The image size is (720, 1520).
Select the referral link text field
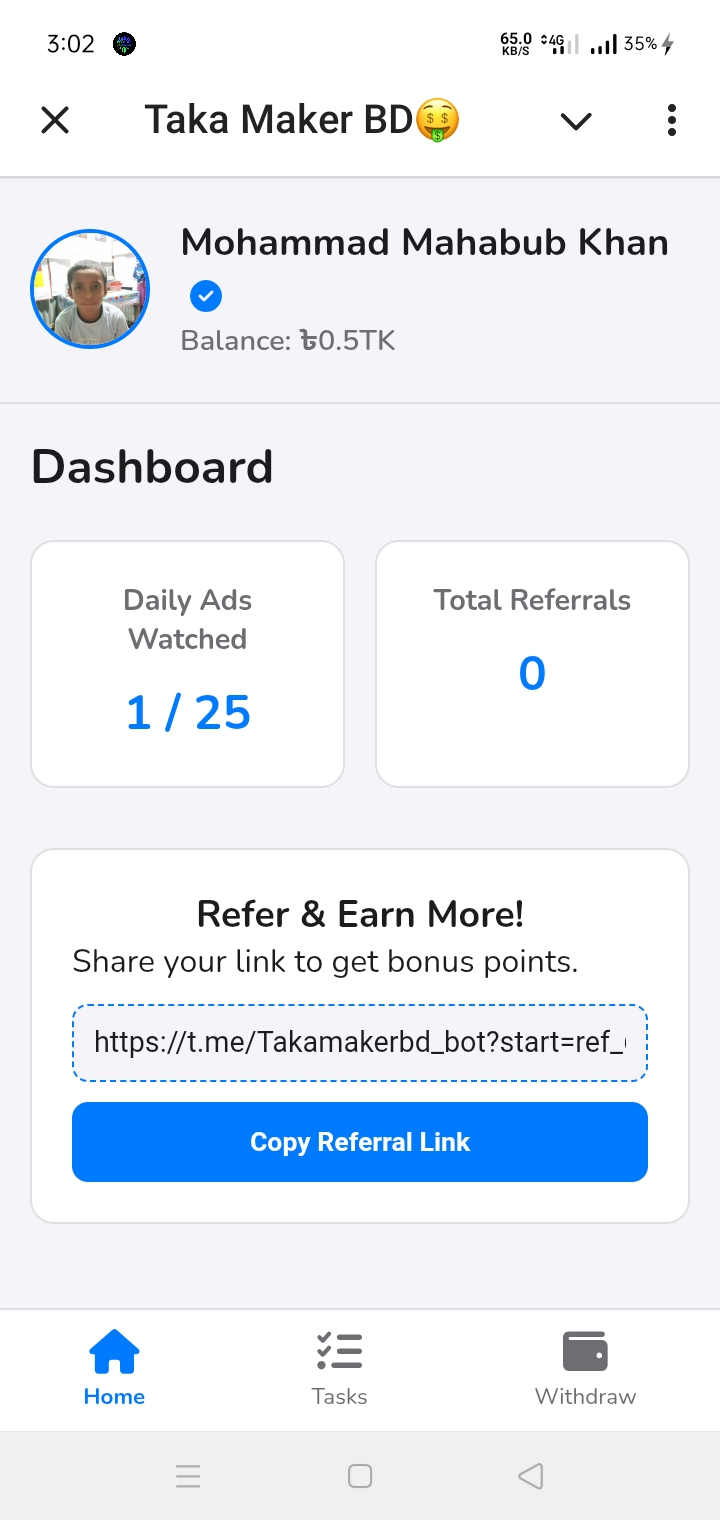coord(360,1043)
